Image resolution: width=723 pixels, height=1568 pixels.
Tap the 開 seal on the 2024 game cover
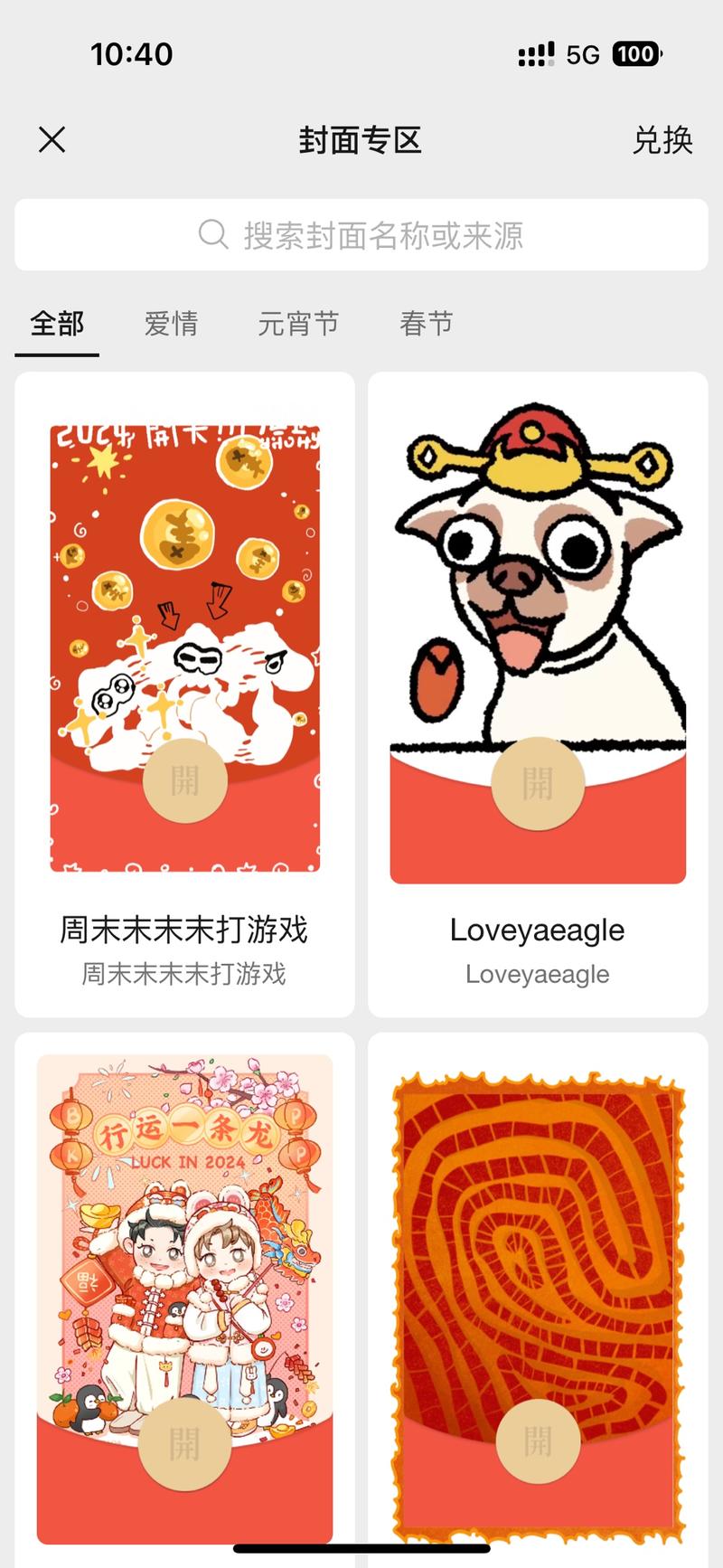[184, 781]
